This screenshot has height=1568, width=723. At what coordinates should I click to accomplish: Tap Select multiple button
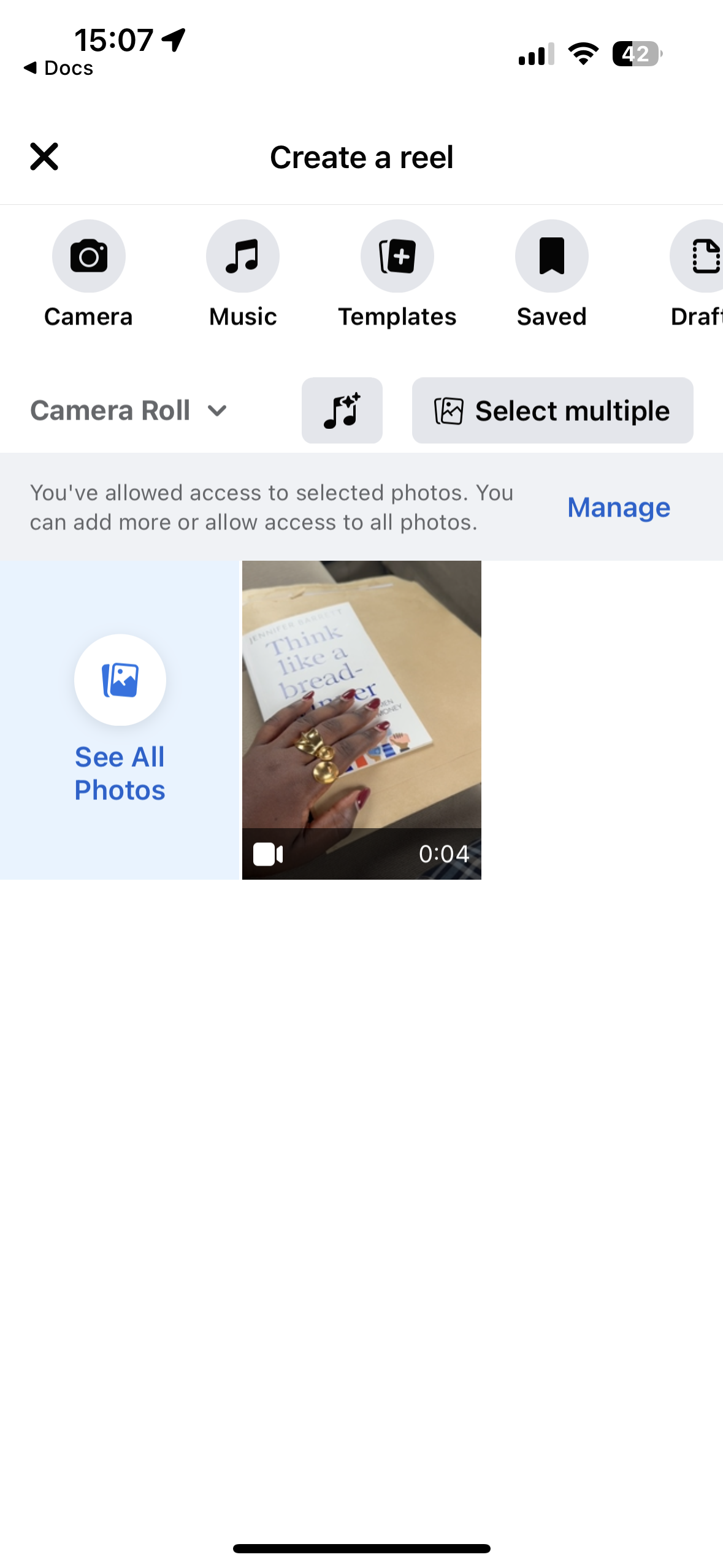[553, 410]
